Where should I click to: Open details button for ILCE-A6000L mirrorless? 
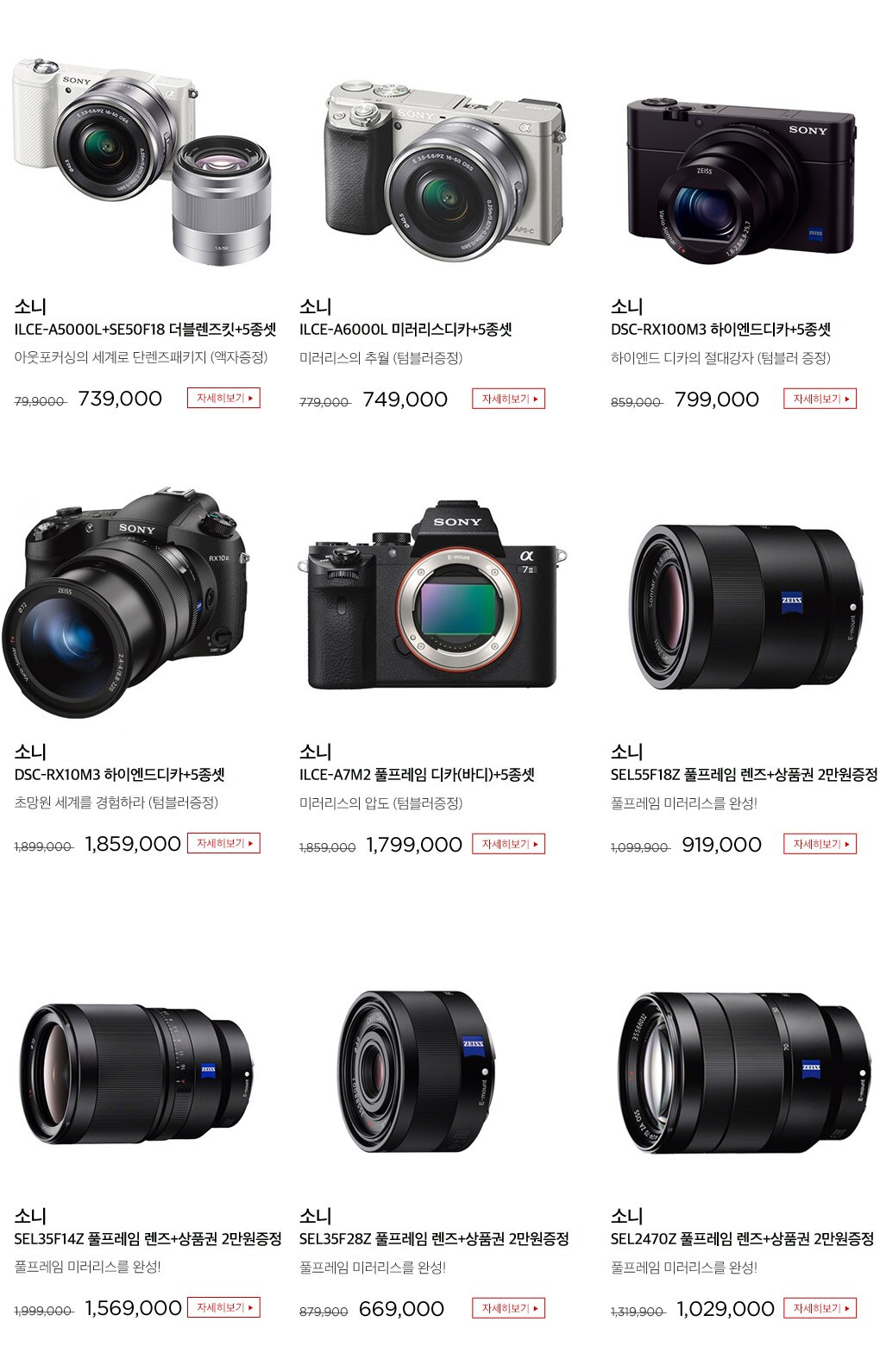508,399
